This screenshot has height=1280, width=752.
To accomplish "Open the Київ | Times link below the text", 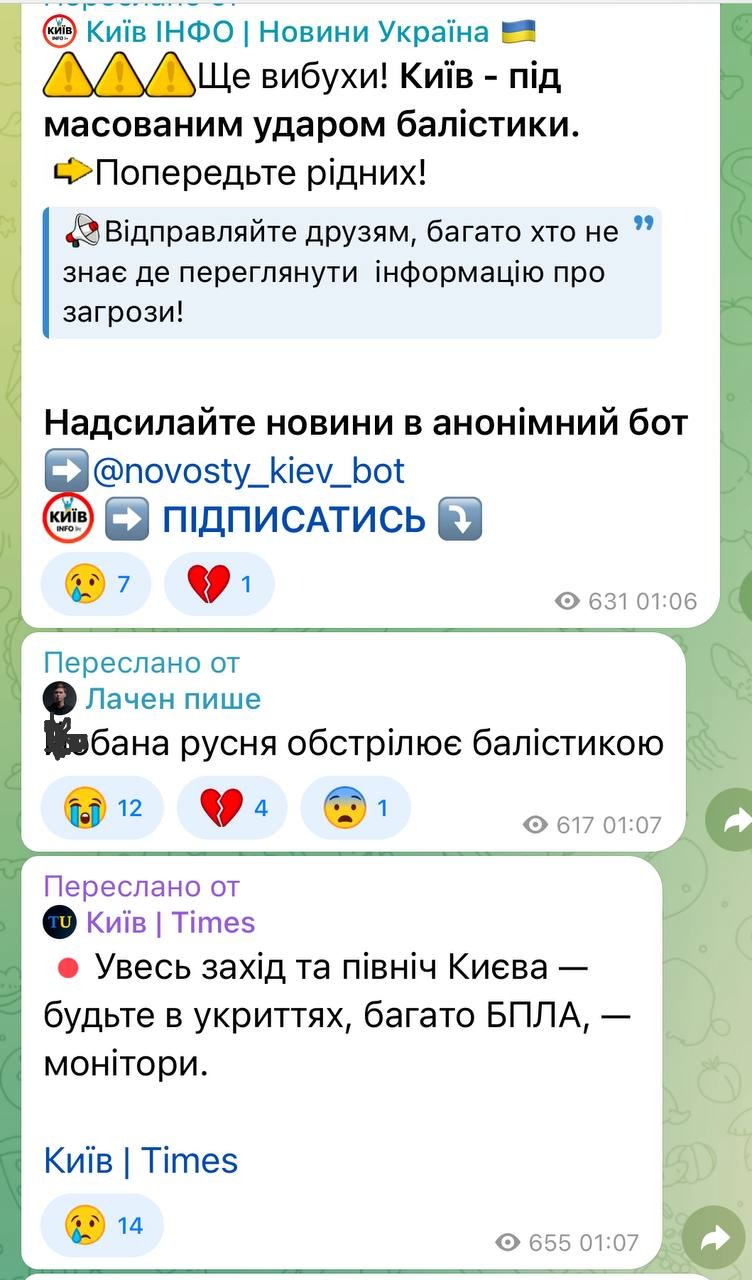I will [141, 1160].
